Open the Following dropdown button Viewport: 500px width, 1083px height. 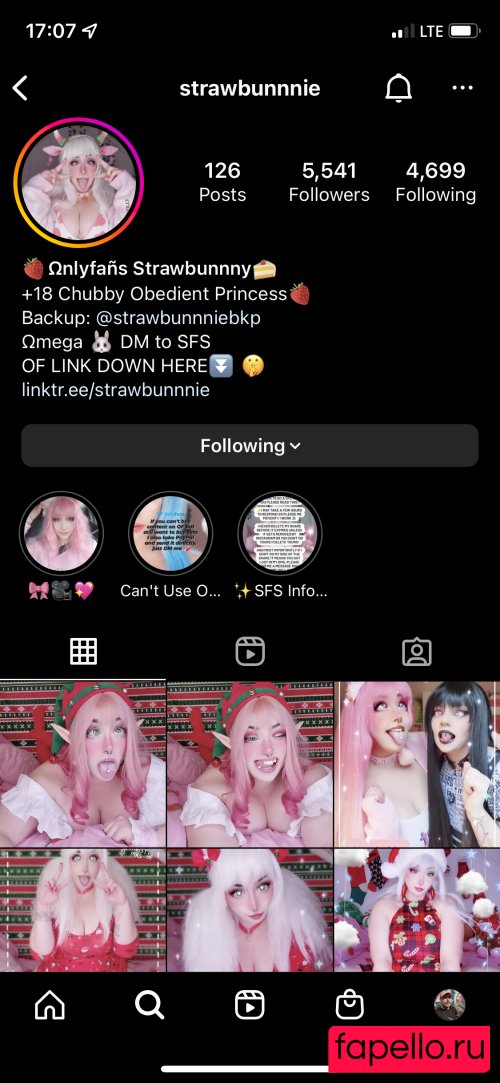pos(250,445)
